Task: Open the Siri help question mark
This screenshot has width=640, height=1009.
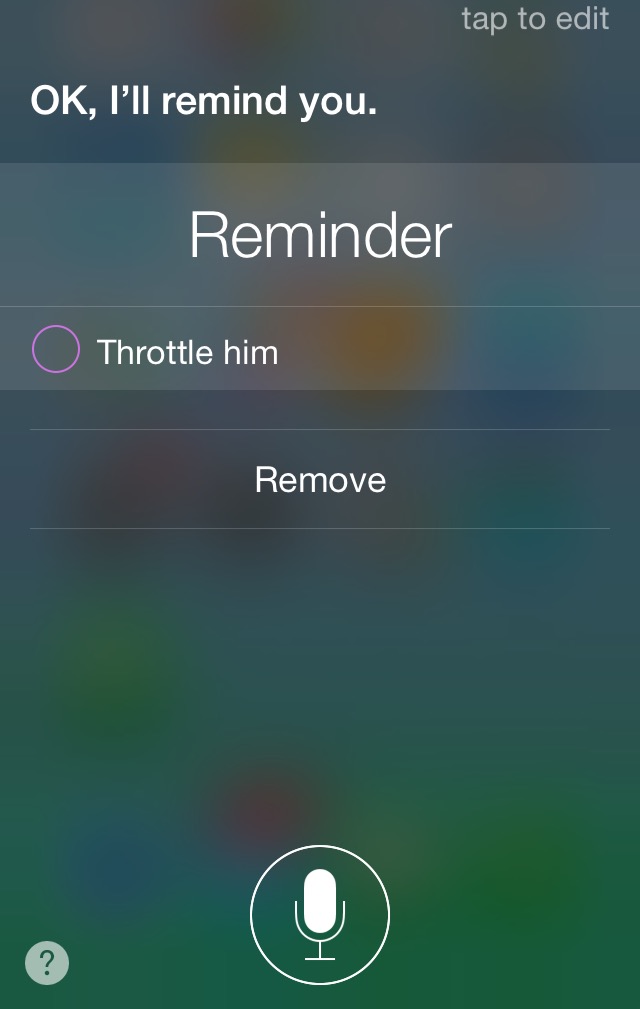Action: point(47,963)
